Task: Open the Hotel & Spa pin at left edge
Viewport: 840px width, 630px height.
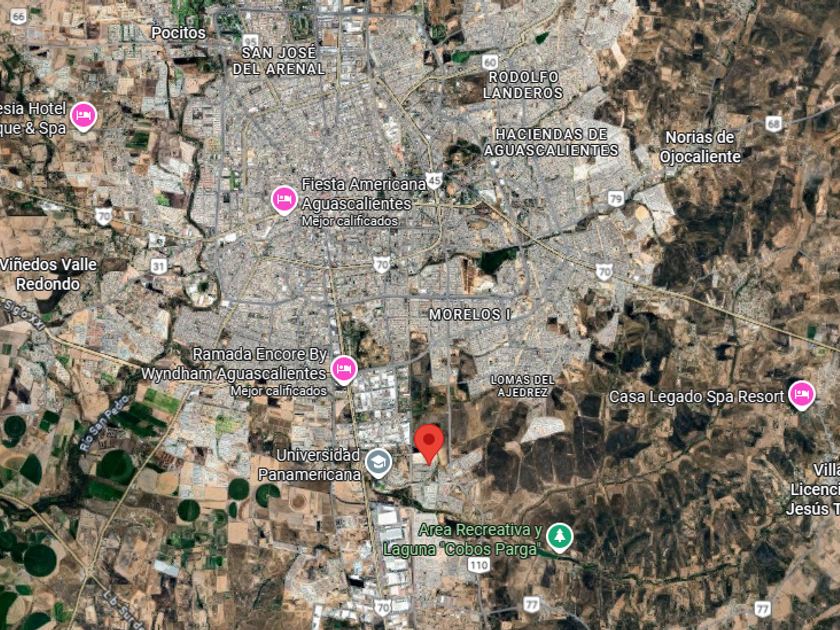Action: click(83, 117)
